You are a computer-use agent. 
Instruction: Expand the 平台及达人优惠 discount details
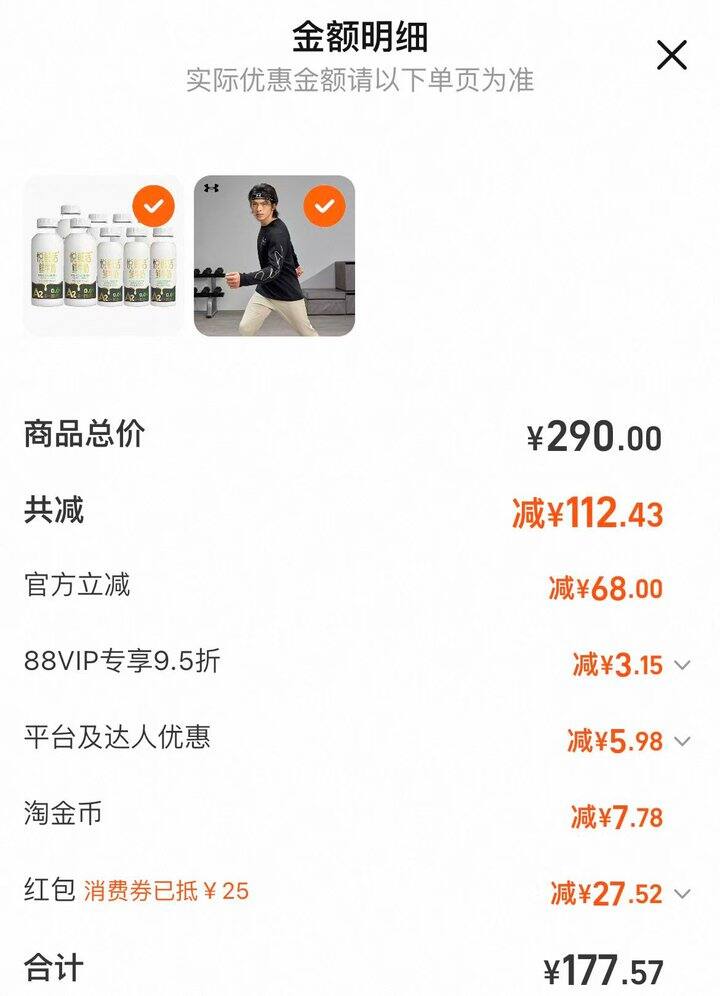(x=683, y=741)
